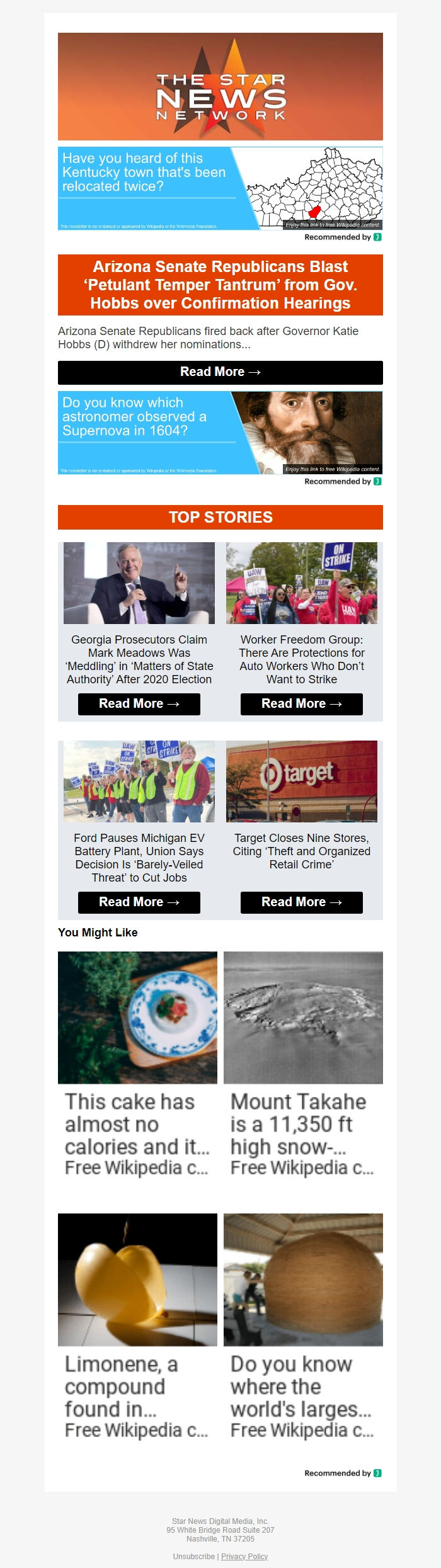
Task: Open the Privacy Policy link
Action: [244, 1556]
